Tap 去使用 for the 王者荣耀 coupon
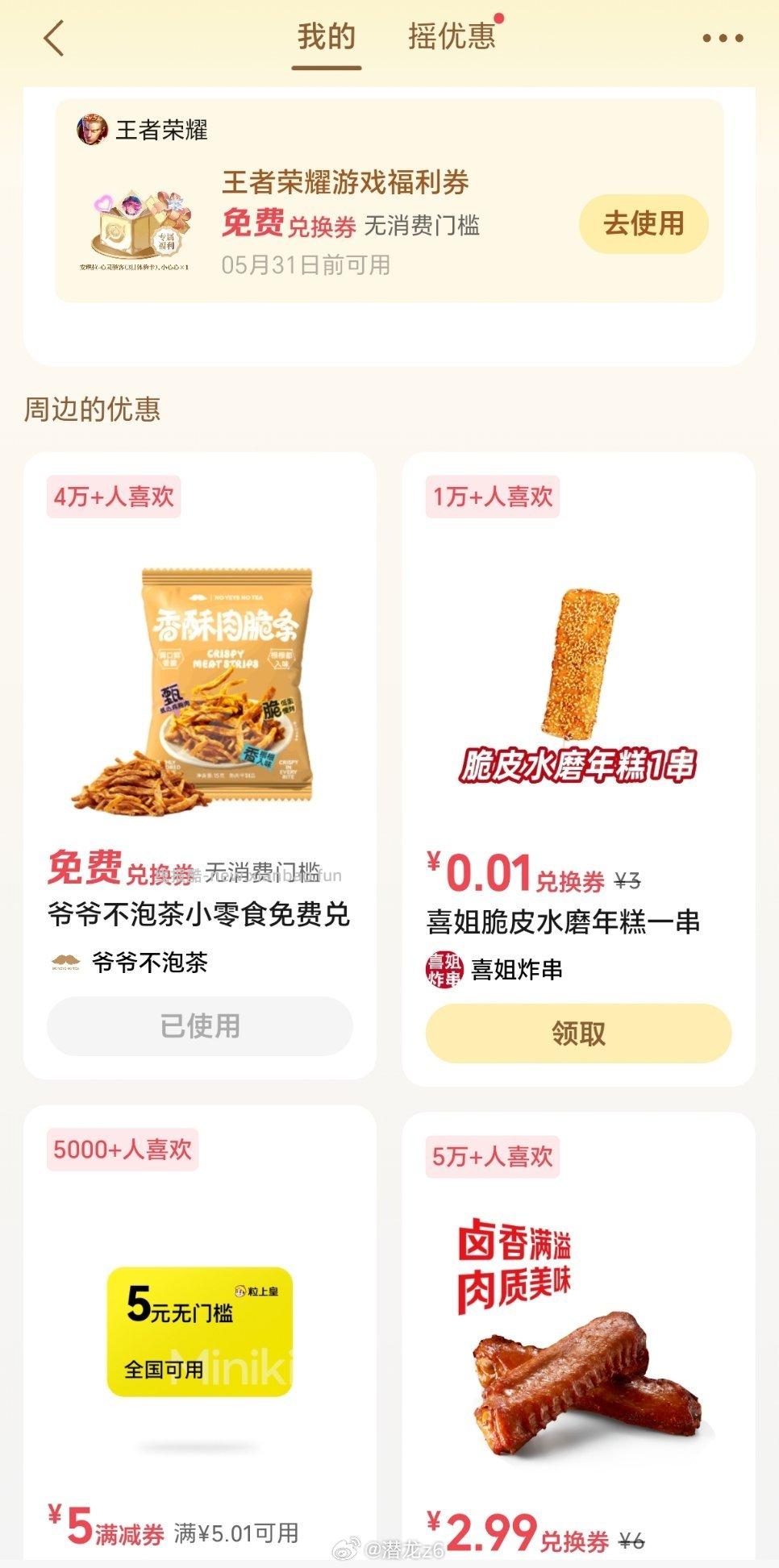This screenshot has width=779, height=1568. (x=643, y=227)
